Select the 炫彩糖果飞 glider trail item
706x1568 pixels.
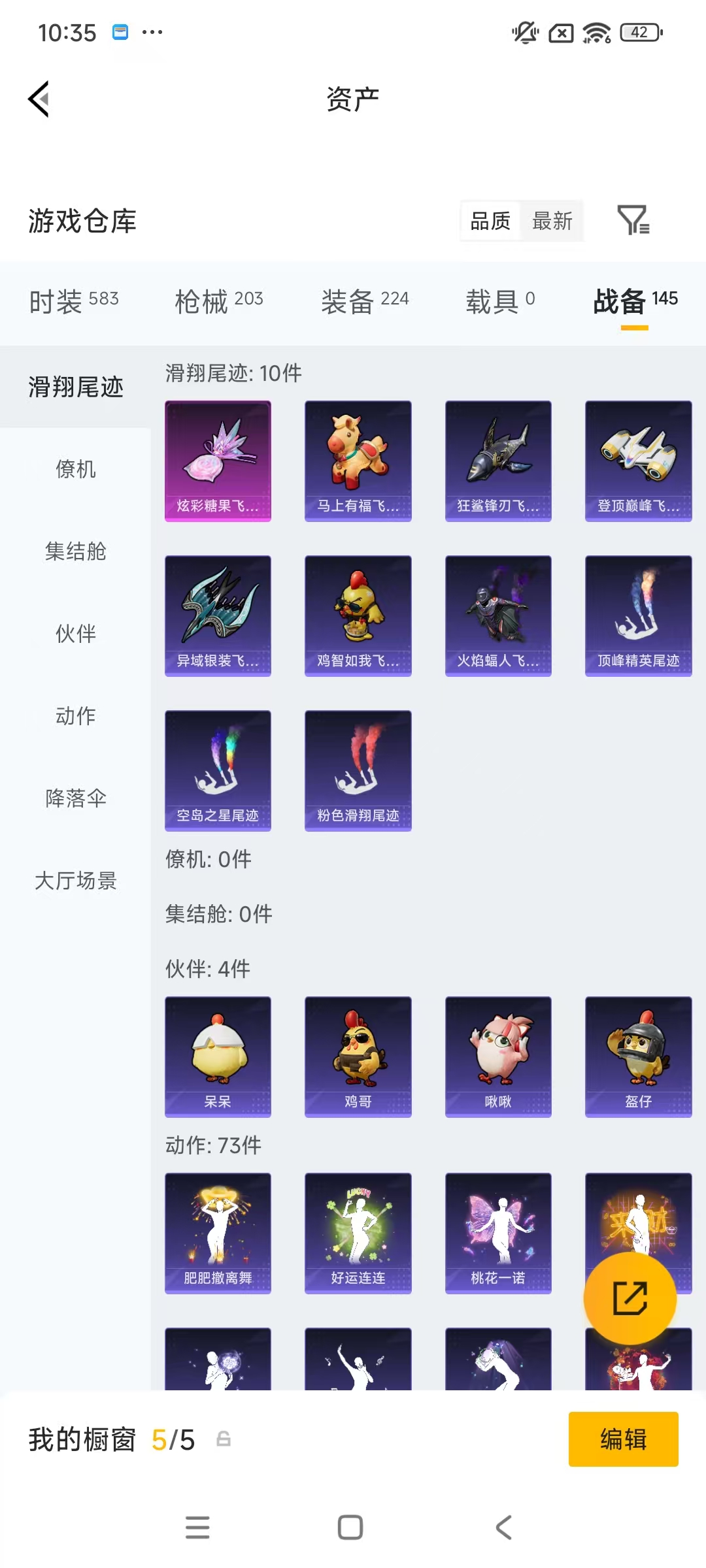[x=218, y=461]
